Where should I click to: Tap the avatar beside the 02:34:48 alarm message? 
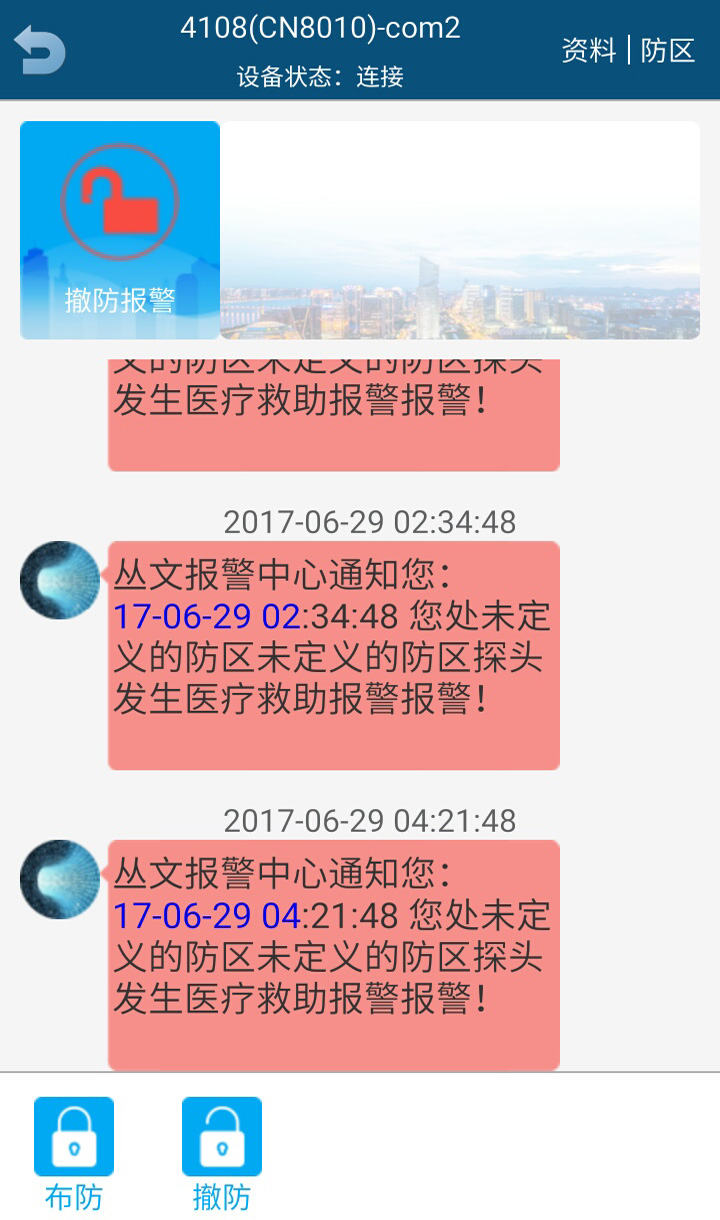[58, 580]
